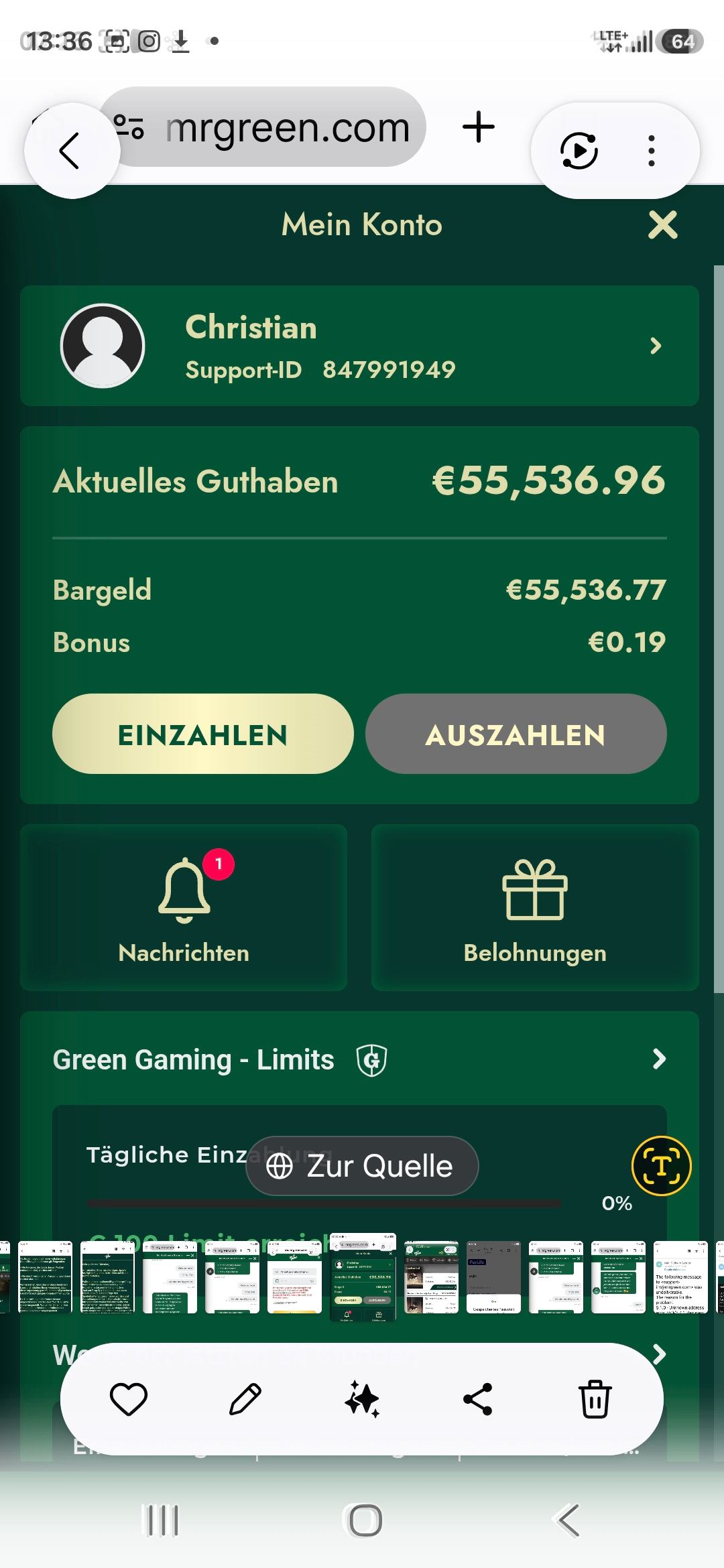Screen dimensions: 724x1568
Task: Mark this screenshot as favorite
Action: pos(128,1399)
